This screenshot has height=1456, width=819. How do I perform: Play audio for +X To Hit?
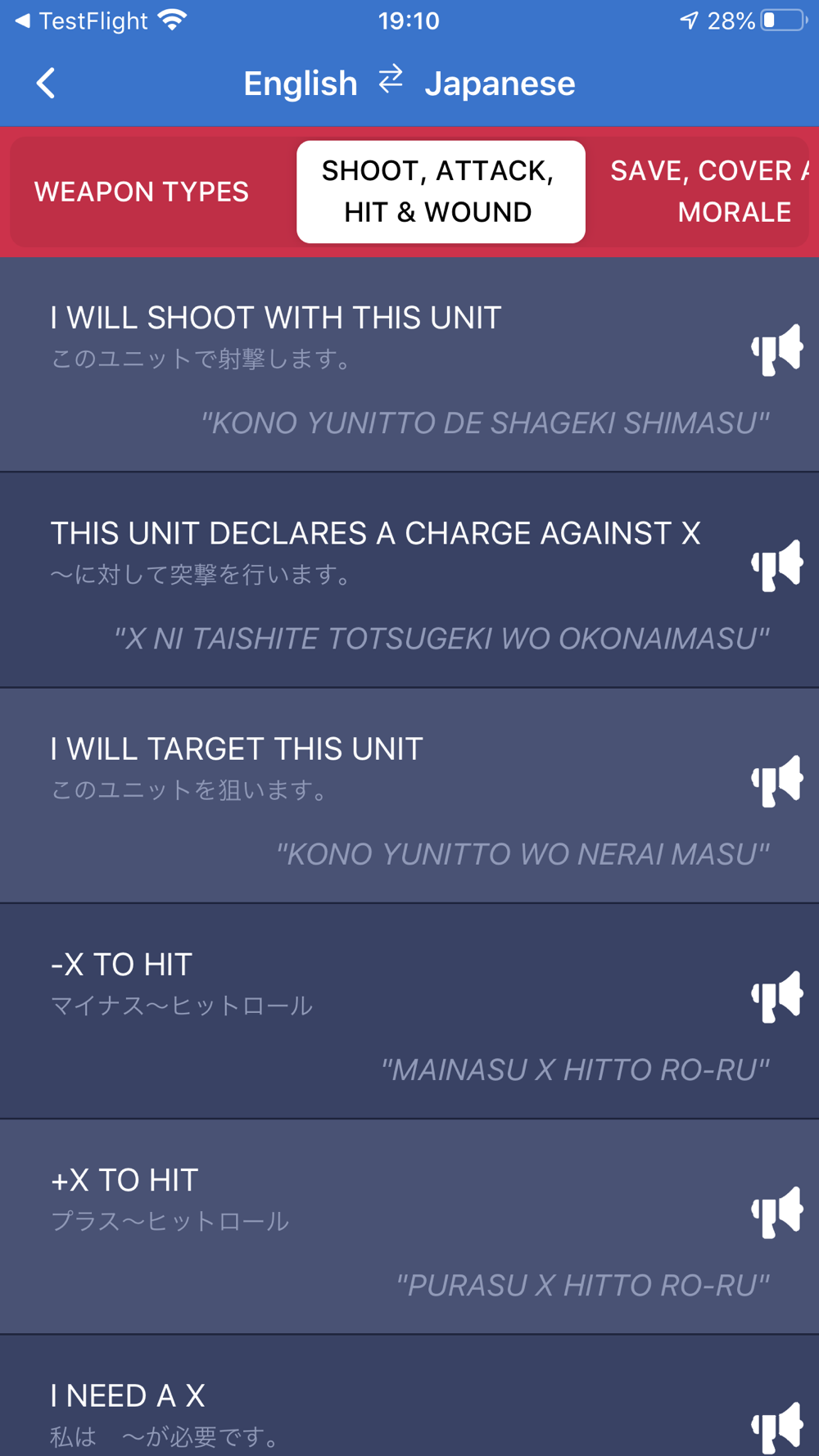776,1211
